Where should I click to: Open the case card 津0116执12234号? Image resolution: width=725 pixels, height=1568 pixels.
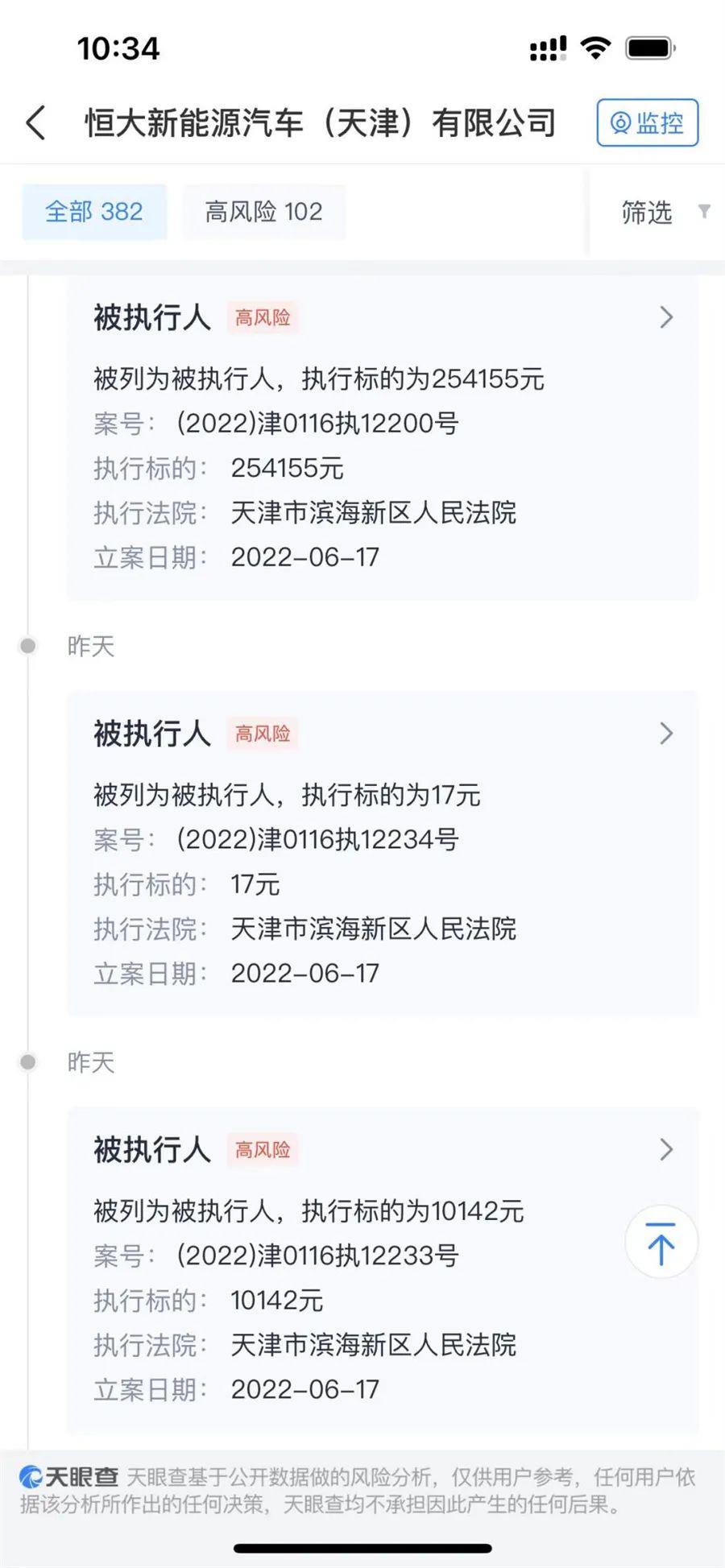(x=382, y=852)
